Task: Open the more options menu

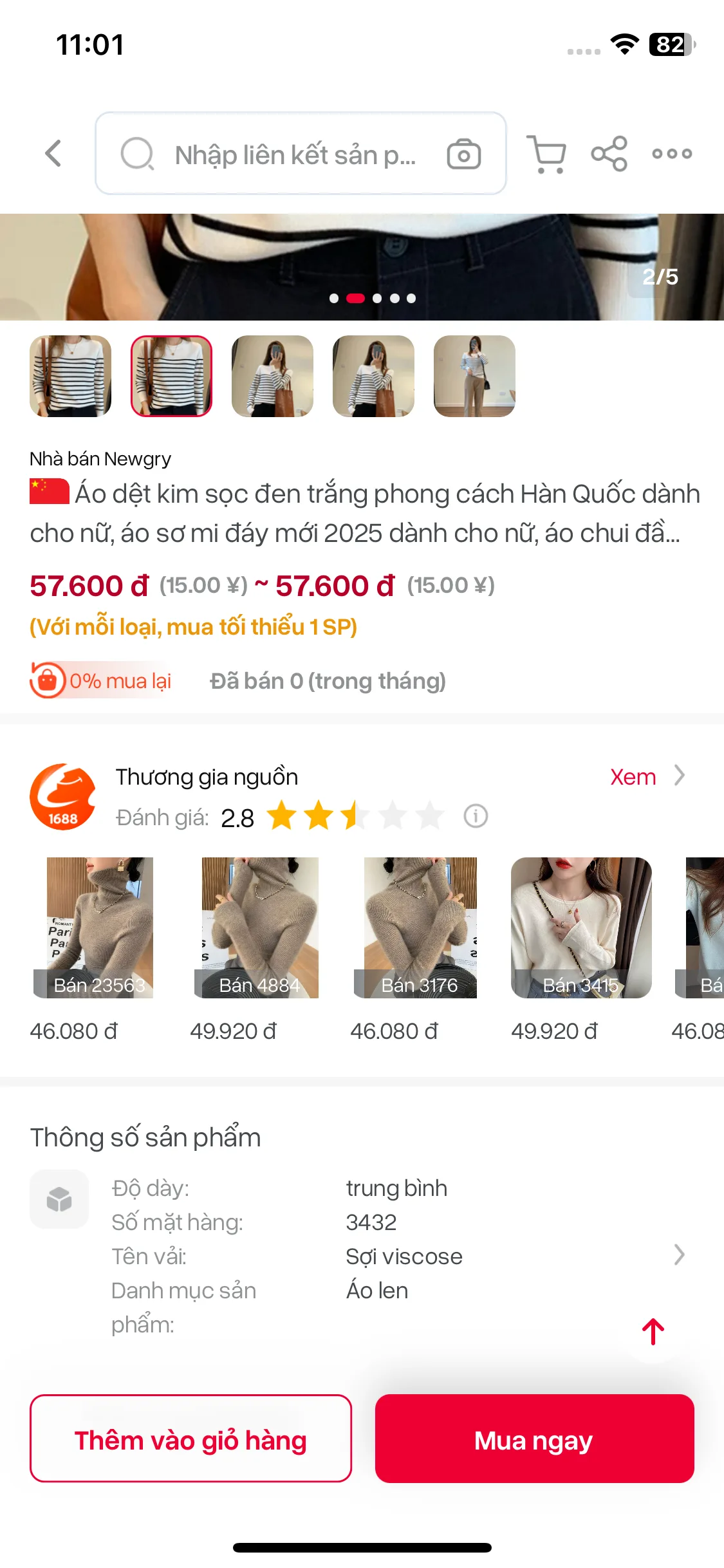Action: pyautogui.click(x=671, y=154)
